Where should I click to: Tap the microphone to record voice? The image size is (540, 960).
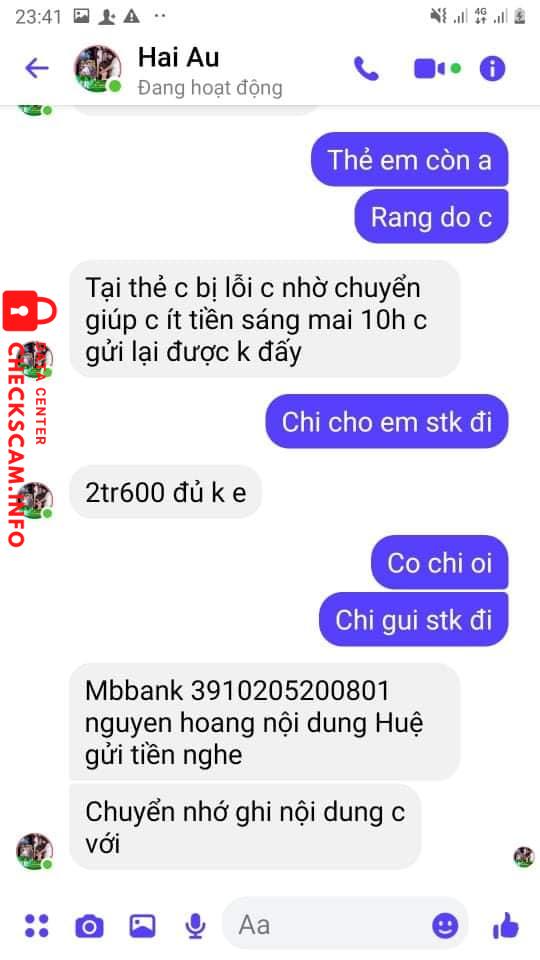coord(195,926)
